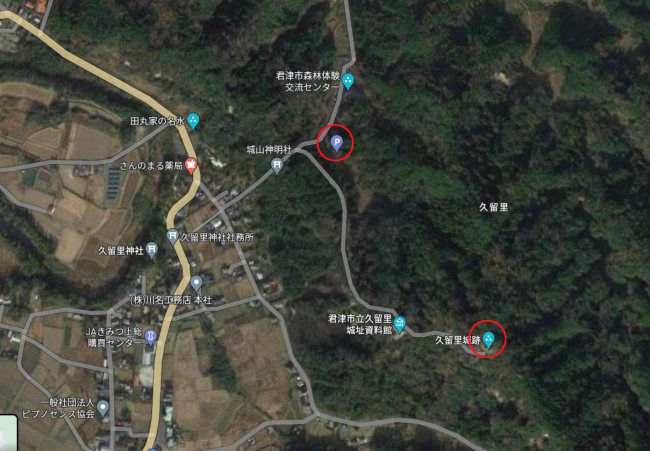Image resolution: width=650 pixels, height=451 pixels.
Task: Select the 久留里城跡 castle ruins marker
Action: click(488, 340)
